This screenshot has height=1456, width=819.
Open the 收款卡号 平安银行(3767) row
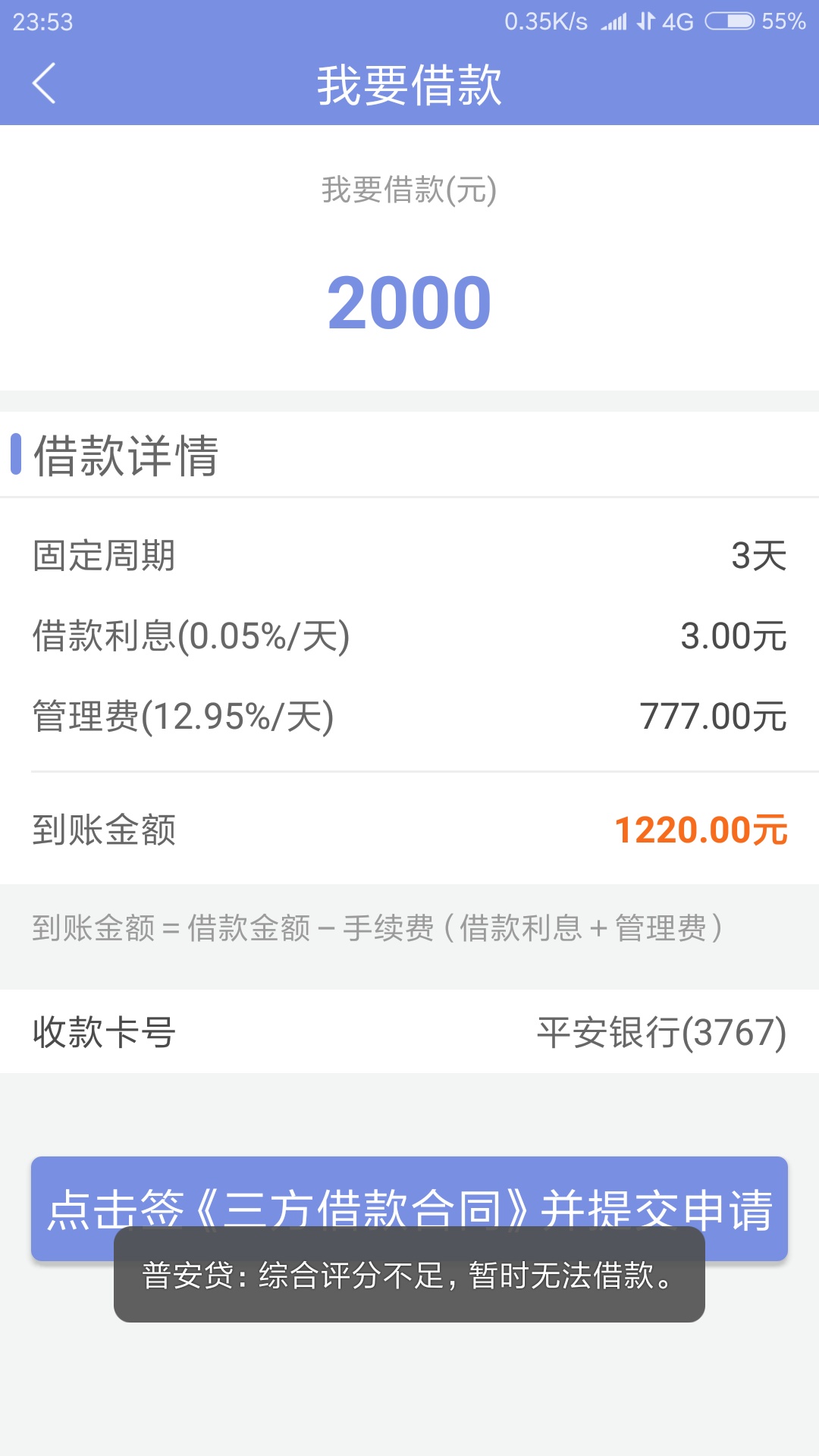click(409, 1031)
